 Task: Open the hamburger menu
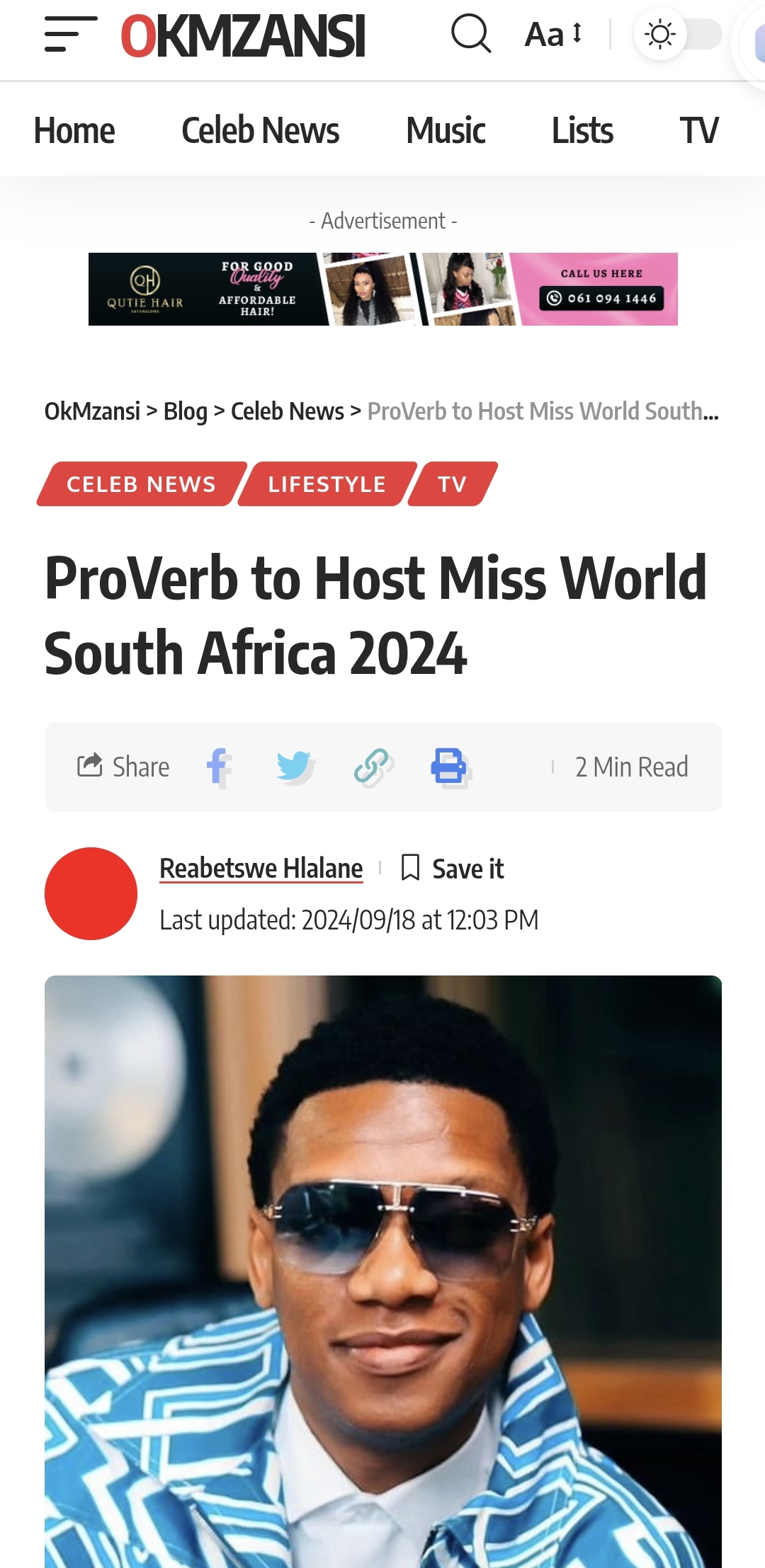tap(70, 34)
